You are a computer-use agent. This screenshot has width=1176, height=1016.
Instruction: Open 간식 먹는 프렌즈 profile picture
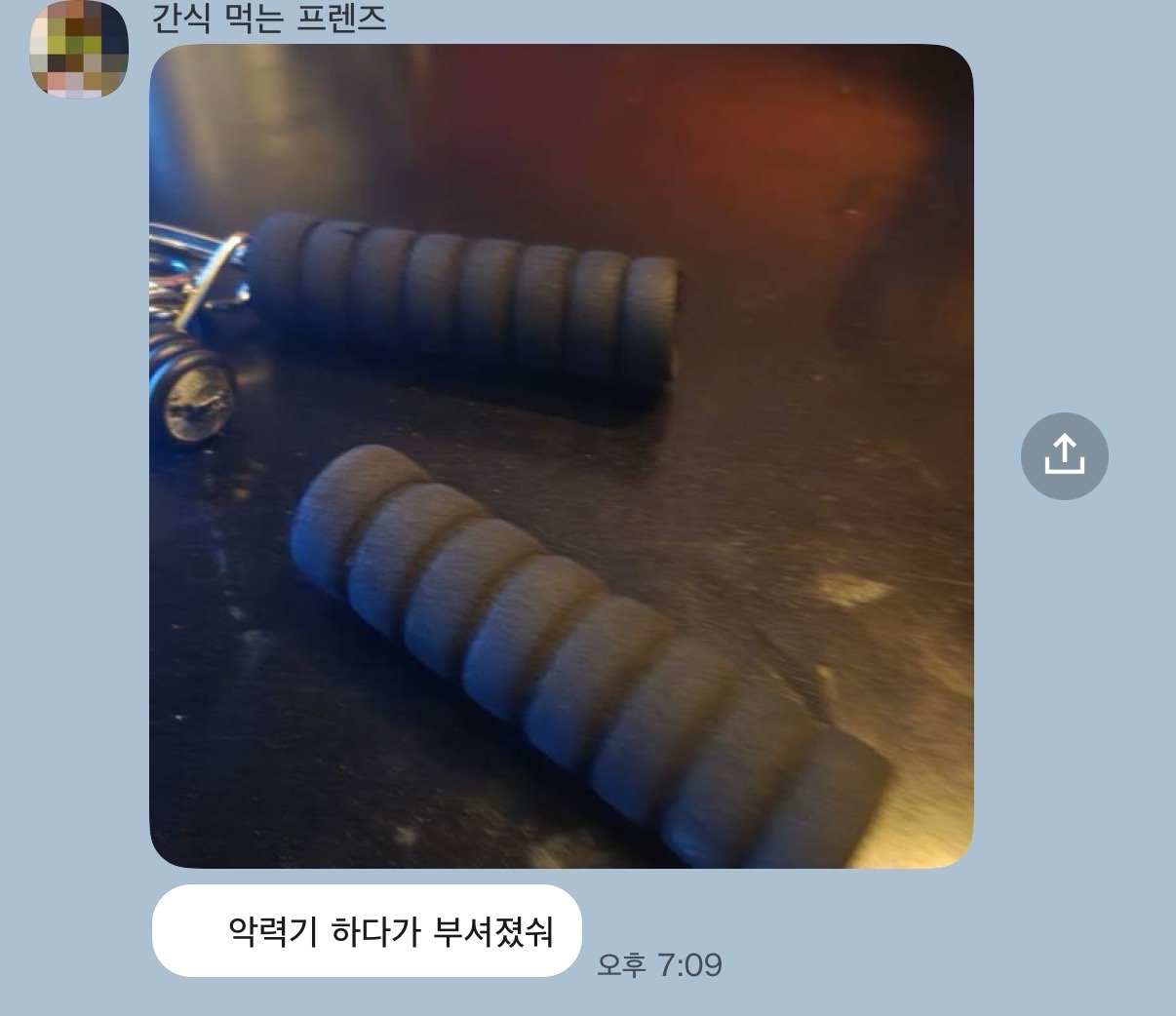click(79, 49)
